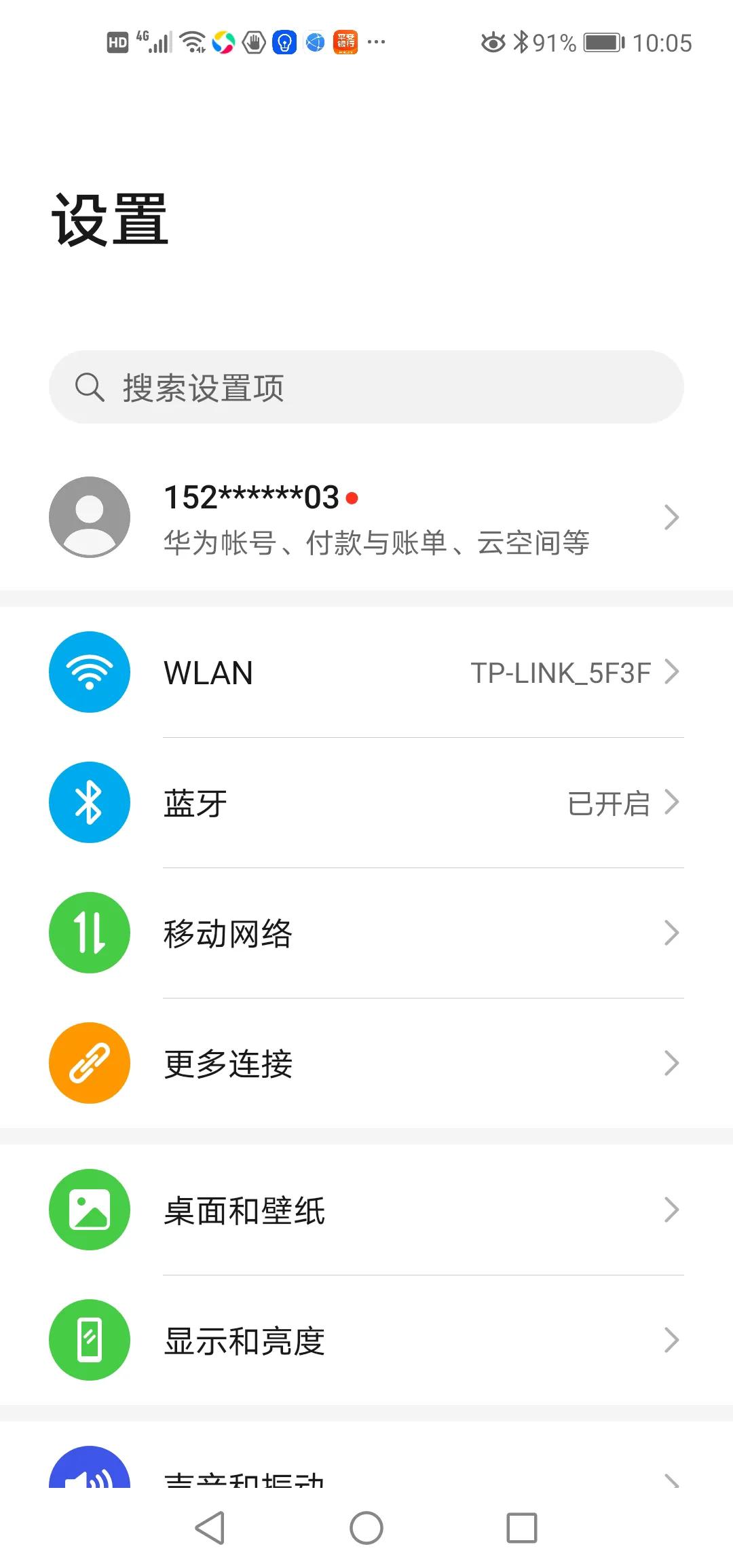Select the 更多连接 settings entry
The width and height of the screenshot is (733, 1568).
227,1063
